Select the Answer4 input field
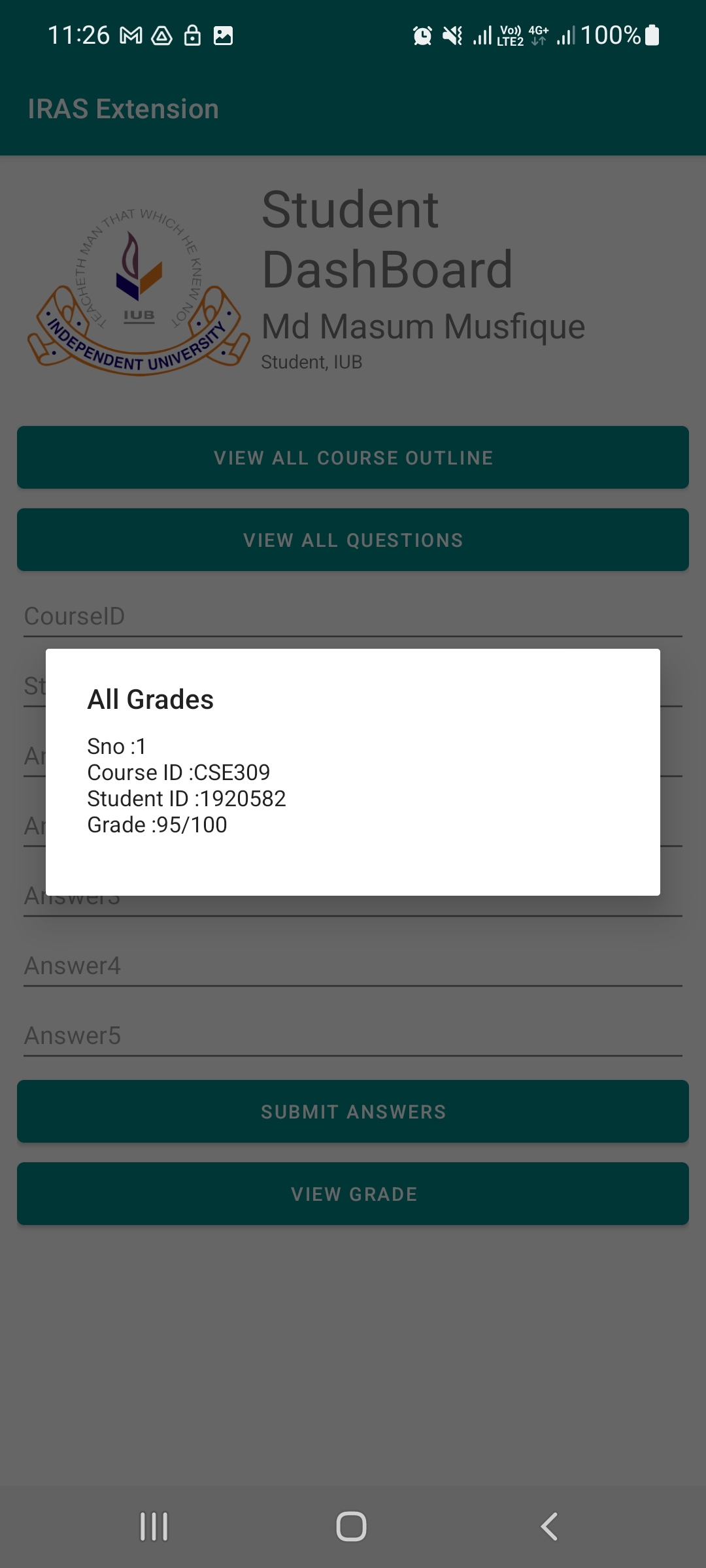Image resolution: width=706 pixels, height=1568 pixels. [353, 966]
